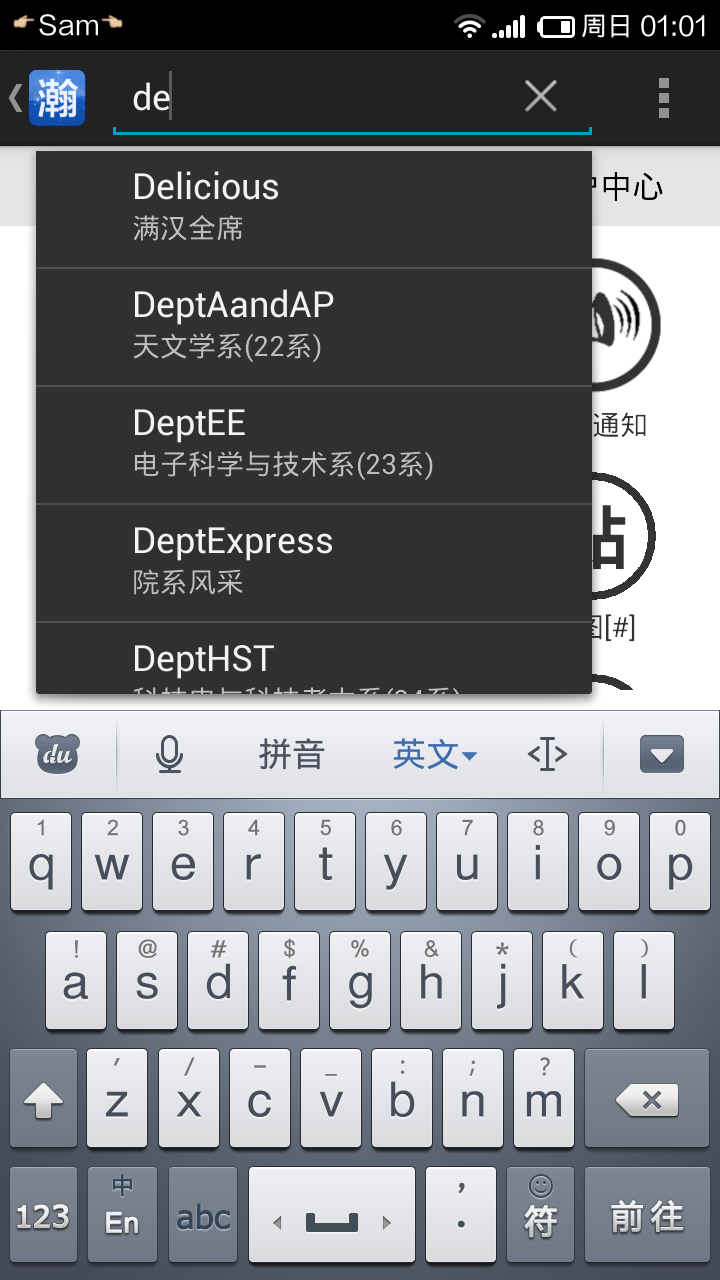Switch keyboard to 拼音 input
The height and width of the screenshot is (1280, 720).
[291, 754]
